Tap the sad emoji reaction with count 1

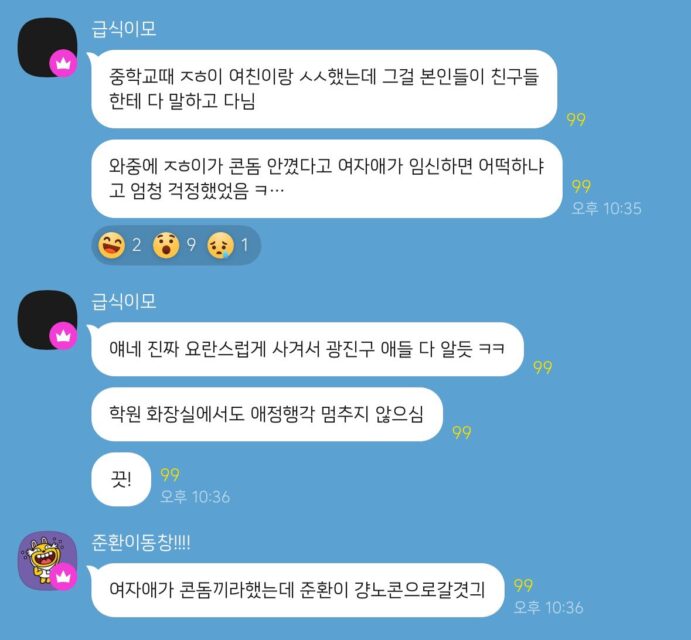tap(219, 243)
